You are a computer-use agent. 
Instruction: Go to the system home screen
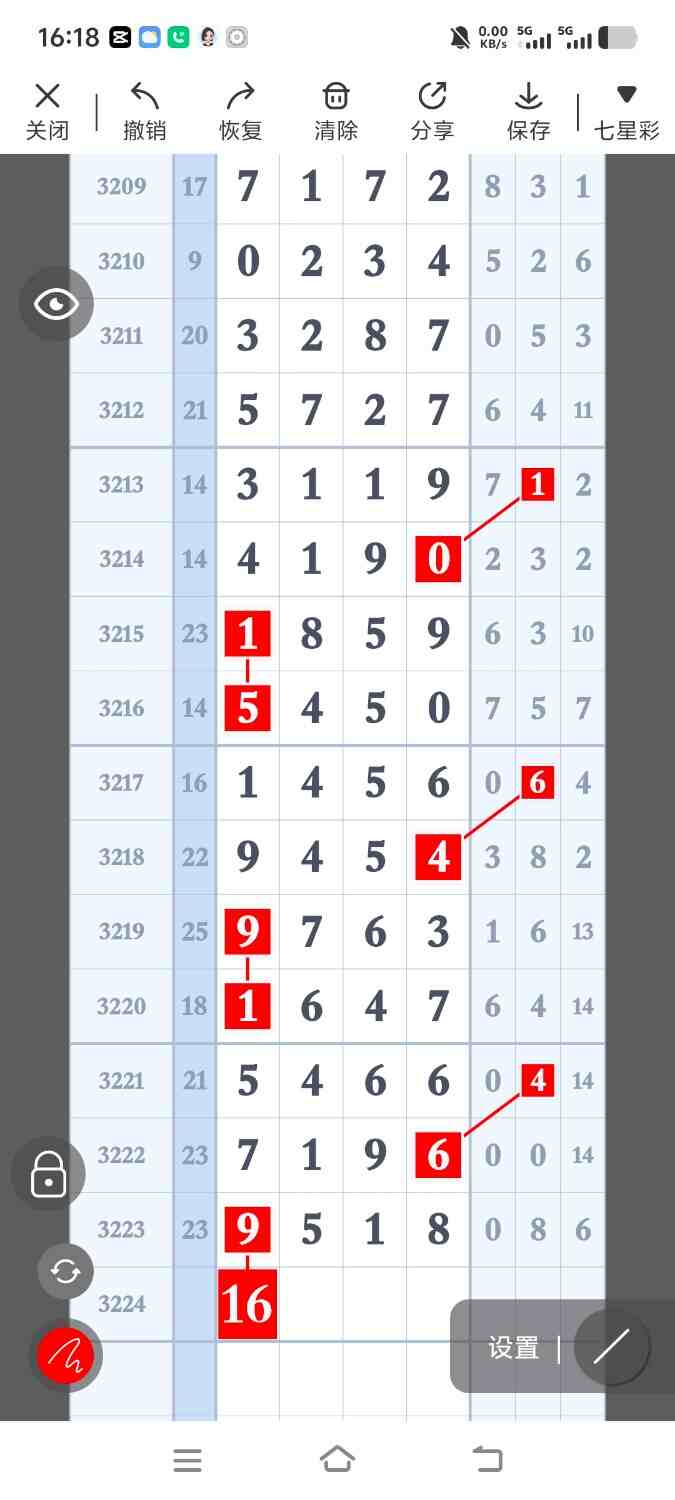coord(337,1460)
